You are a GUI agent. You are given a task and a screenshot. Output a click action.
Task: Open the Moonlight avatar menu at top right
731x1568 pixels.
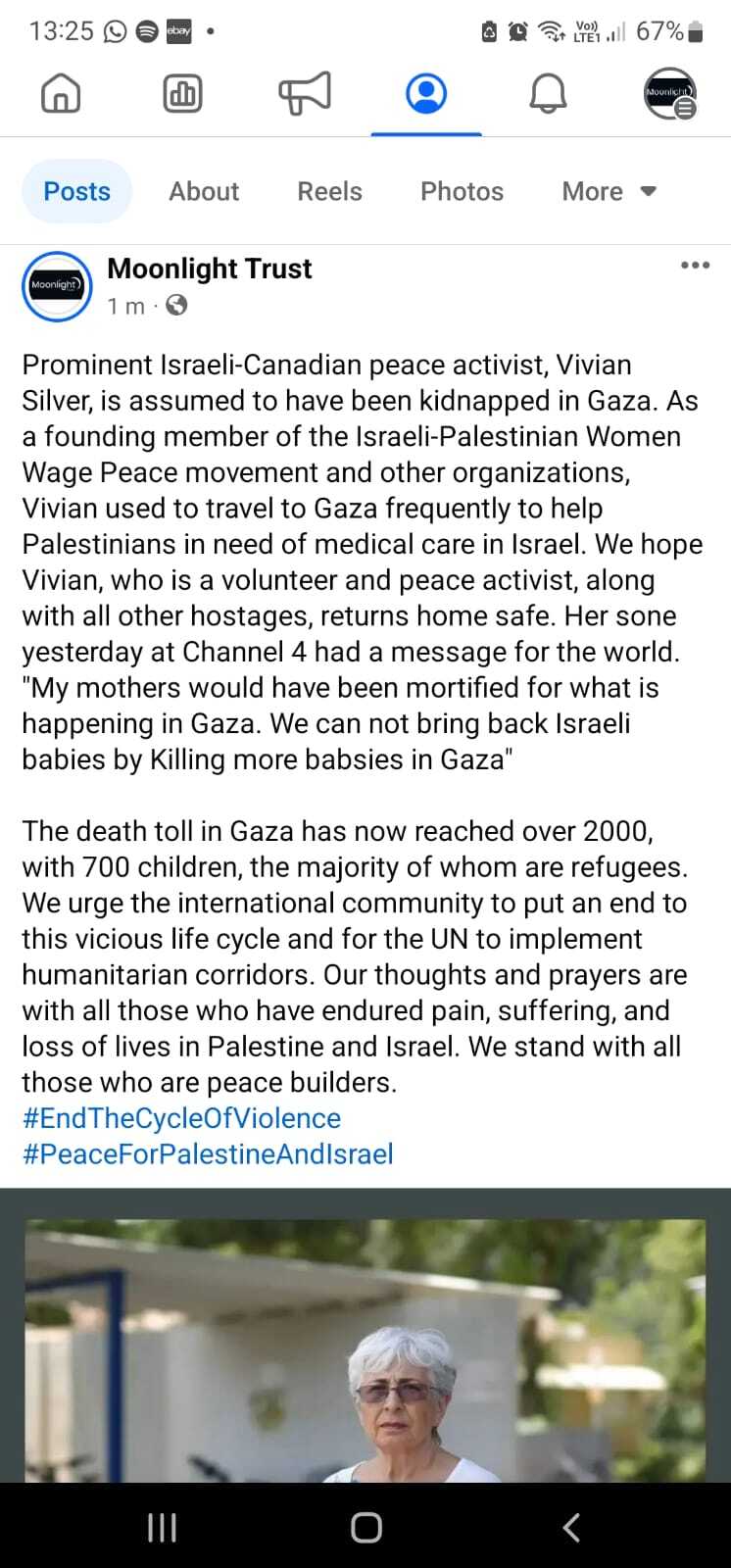tap(670, 94)
